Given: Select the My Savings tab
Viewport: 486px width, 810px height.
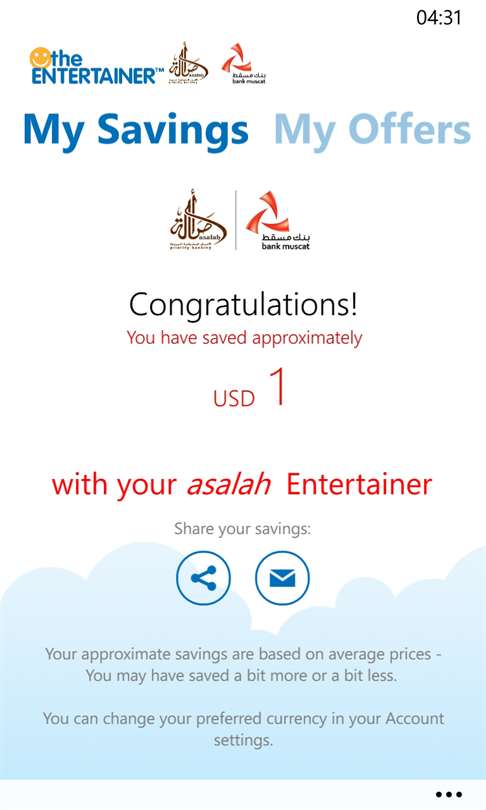Looking at the screenshot, I should (136, 130).
